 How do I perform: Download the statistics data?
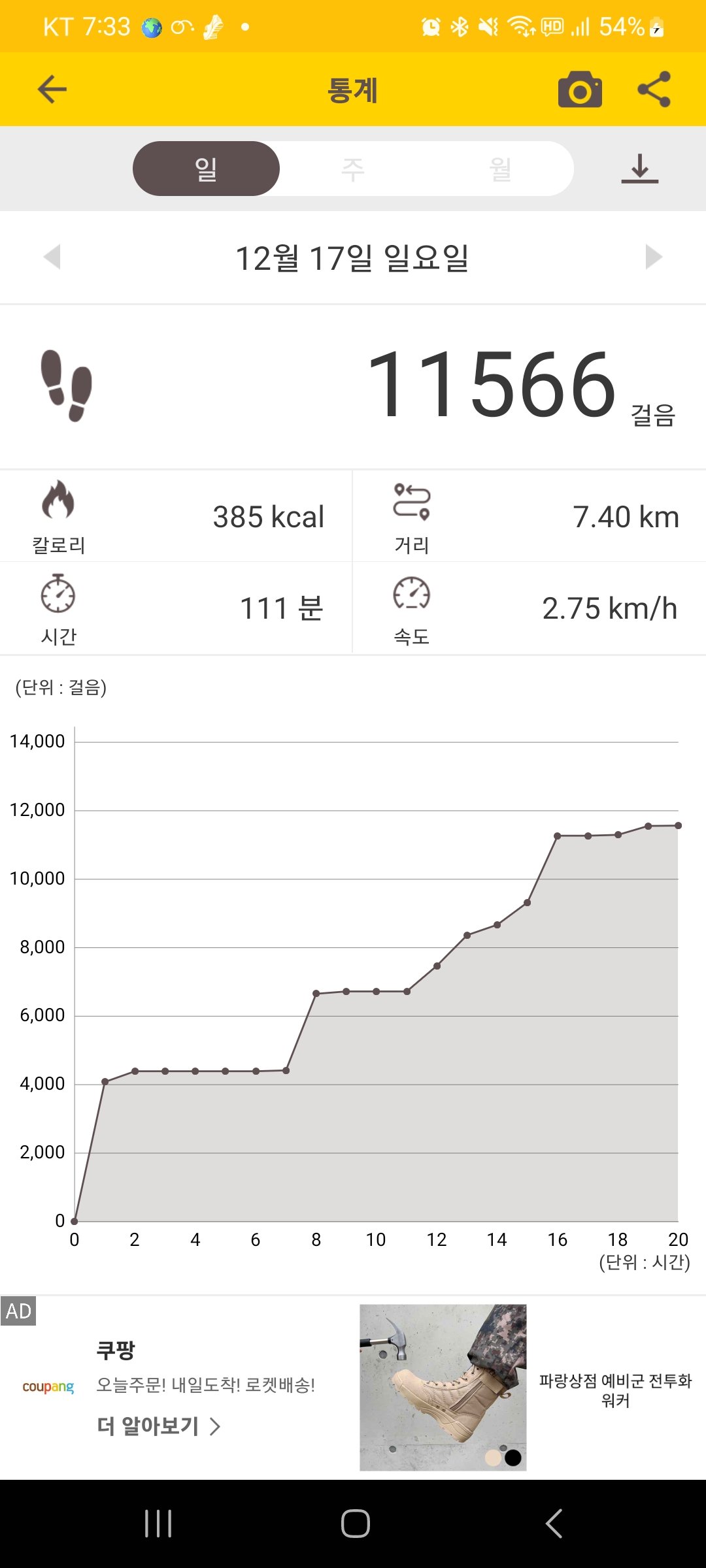[639, 169]
